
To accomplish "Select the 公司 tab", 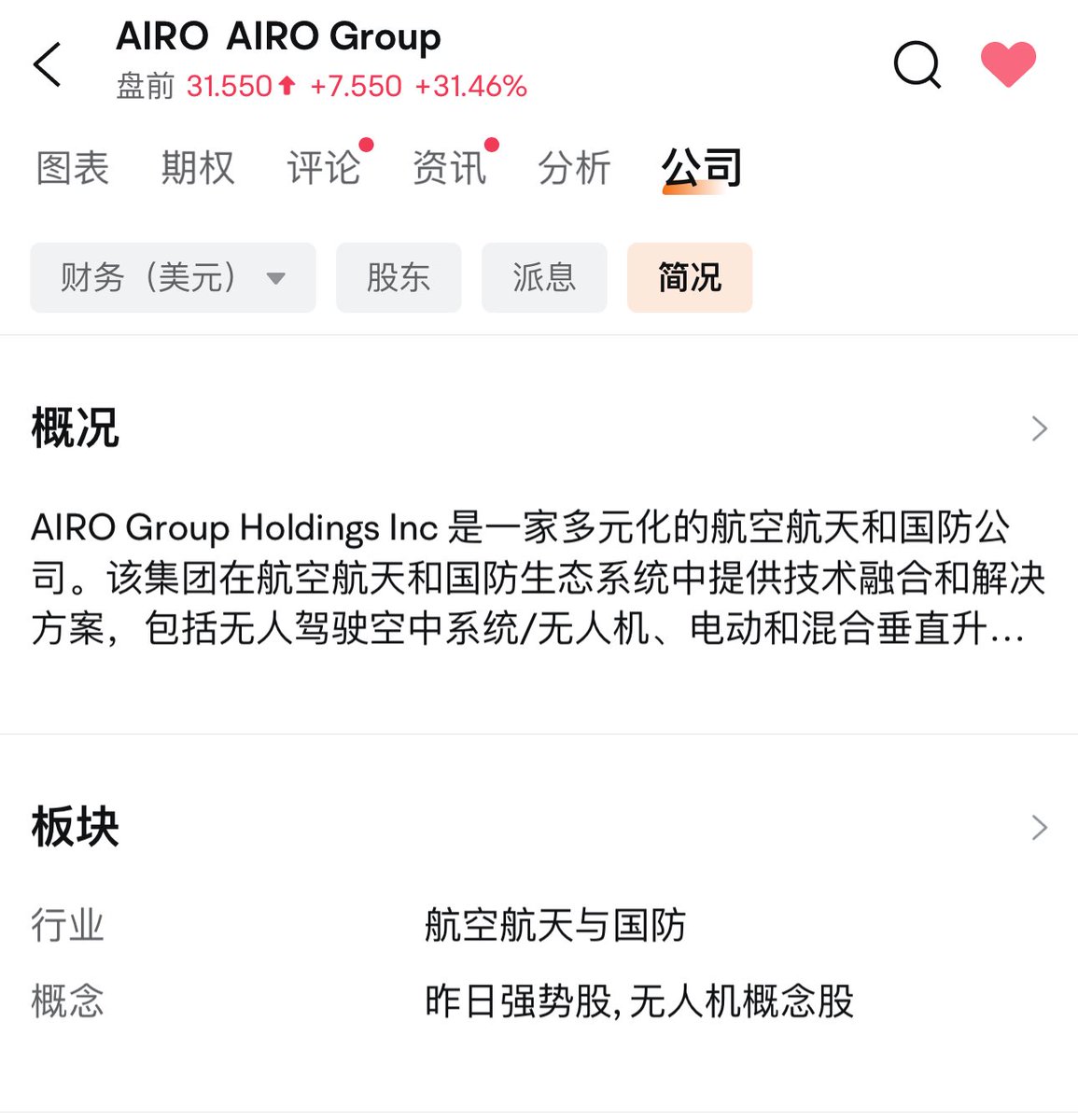I will (x=702, y=169).
